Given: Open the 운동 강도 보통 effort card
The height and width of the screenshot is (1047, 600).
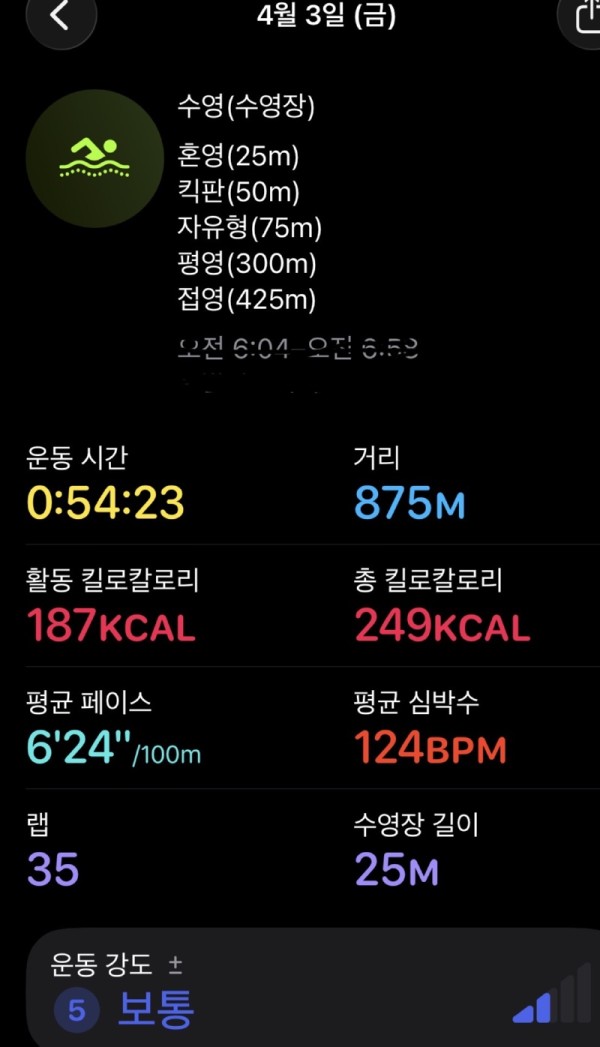Looking at the screenshot, I should click(300, 990).
